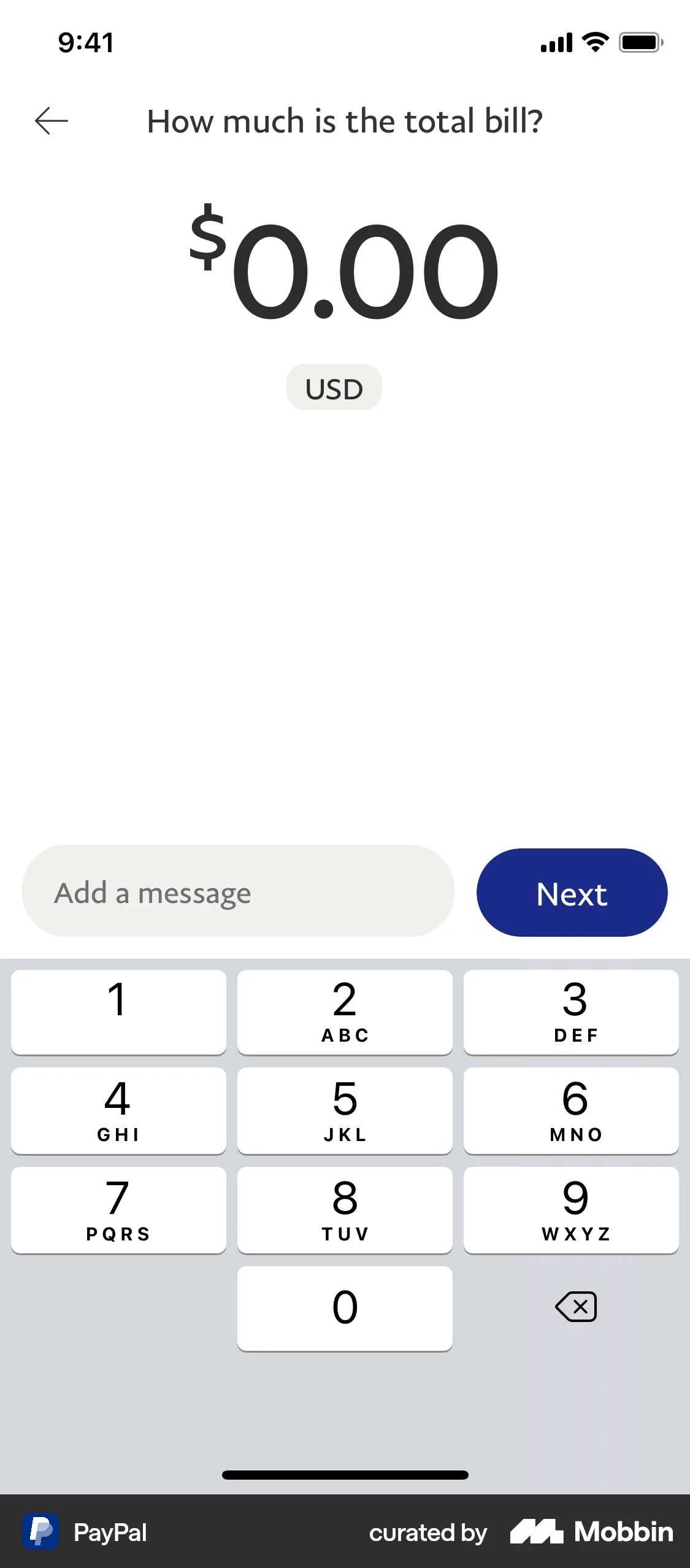The height and width of the screenshot is (1568, 690).
Task: Open the currency selector below the amount
Action: [334, 387]
